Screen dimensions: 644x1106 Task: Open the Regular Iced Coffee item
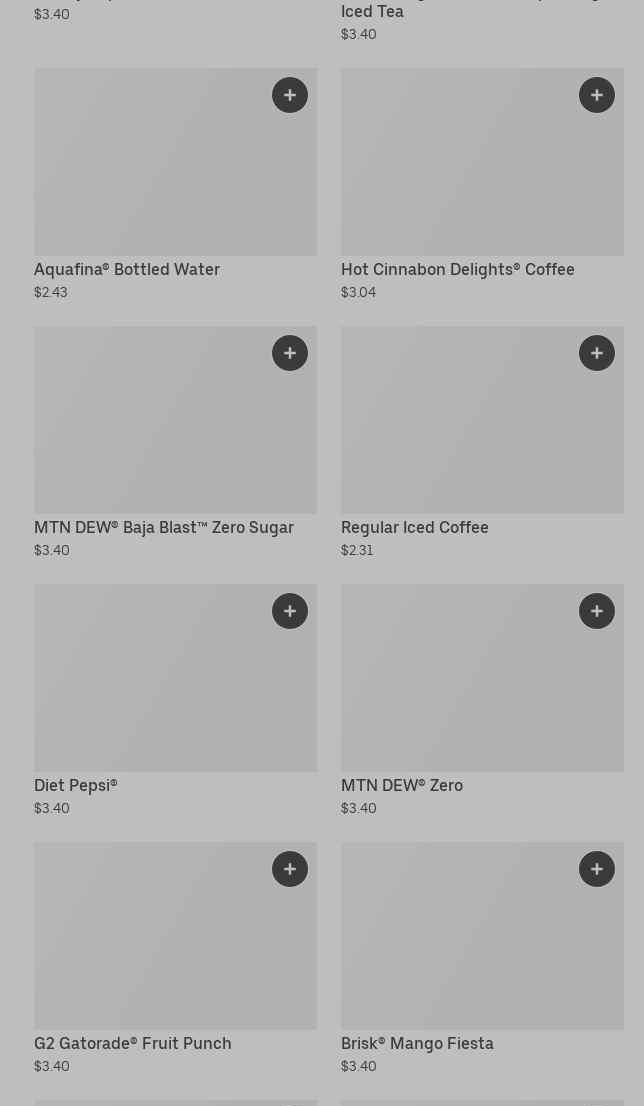click(482, 442)
